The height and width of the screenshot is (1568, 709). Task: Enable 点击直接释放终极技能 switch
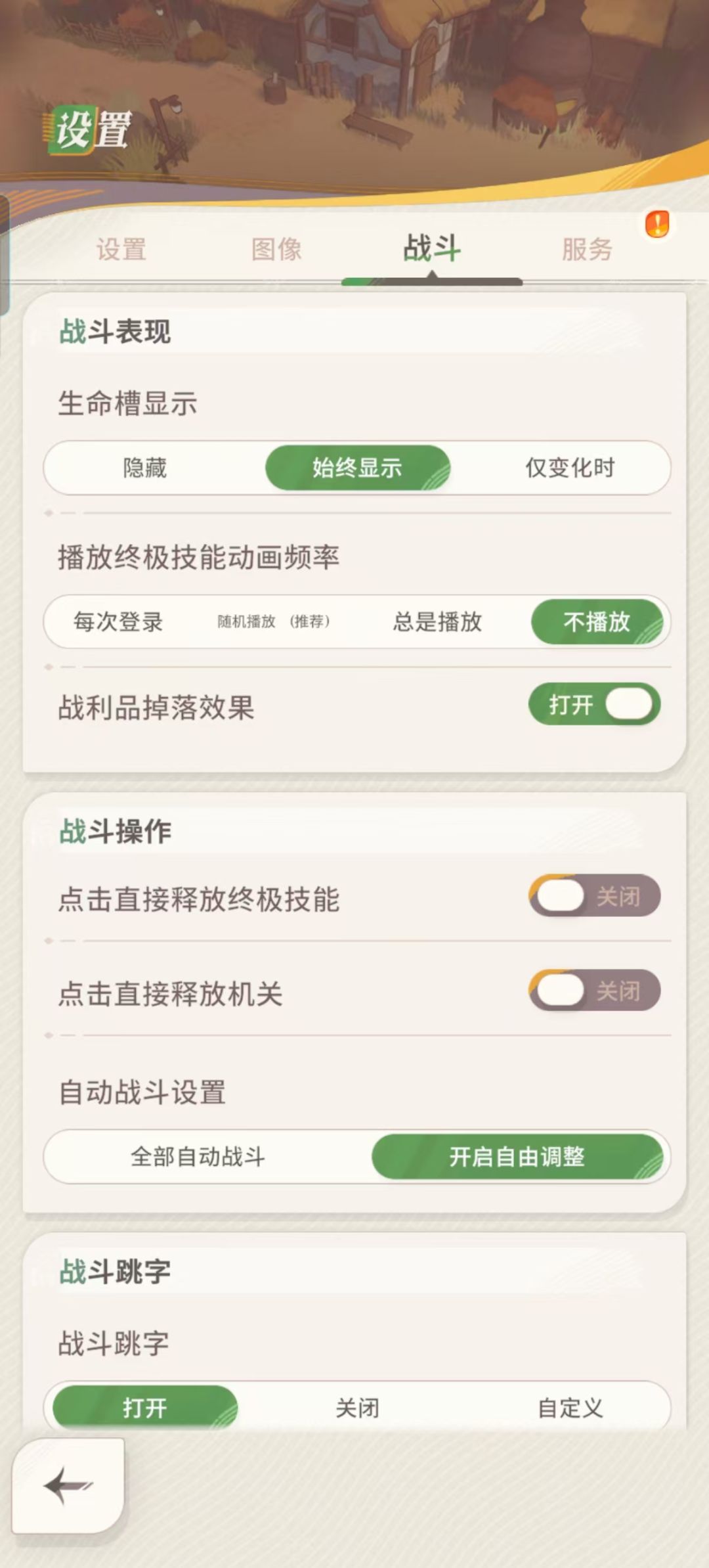(593, 896)
